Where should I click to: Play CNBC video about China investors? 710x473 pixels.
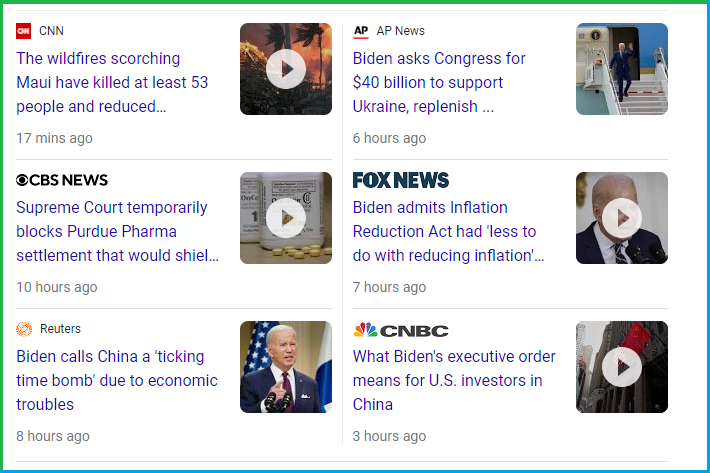pos(621,367)
